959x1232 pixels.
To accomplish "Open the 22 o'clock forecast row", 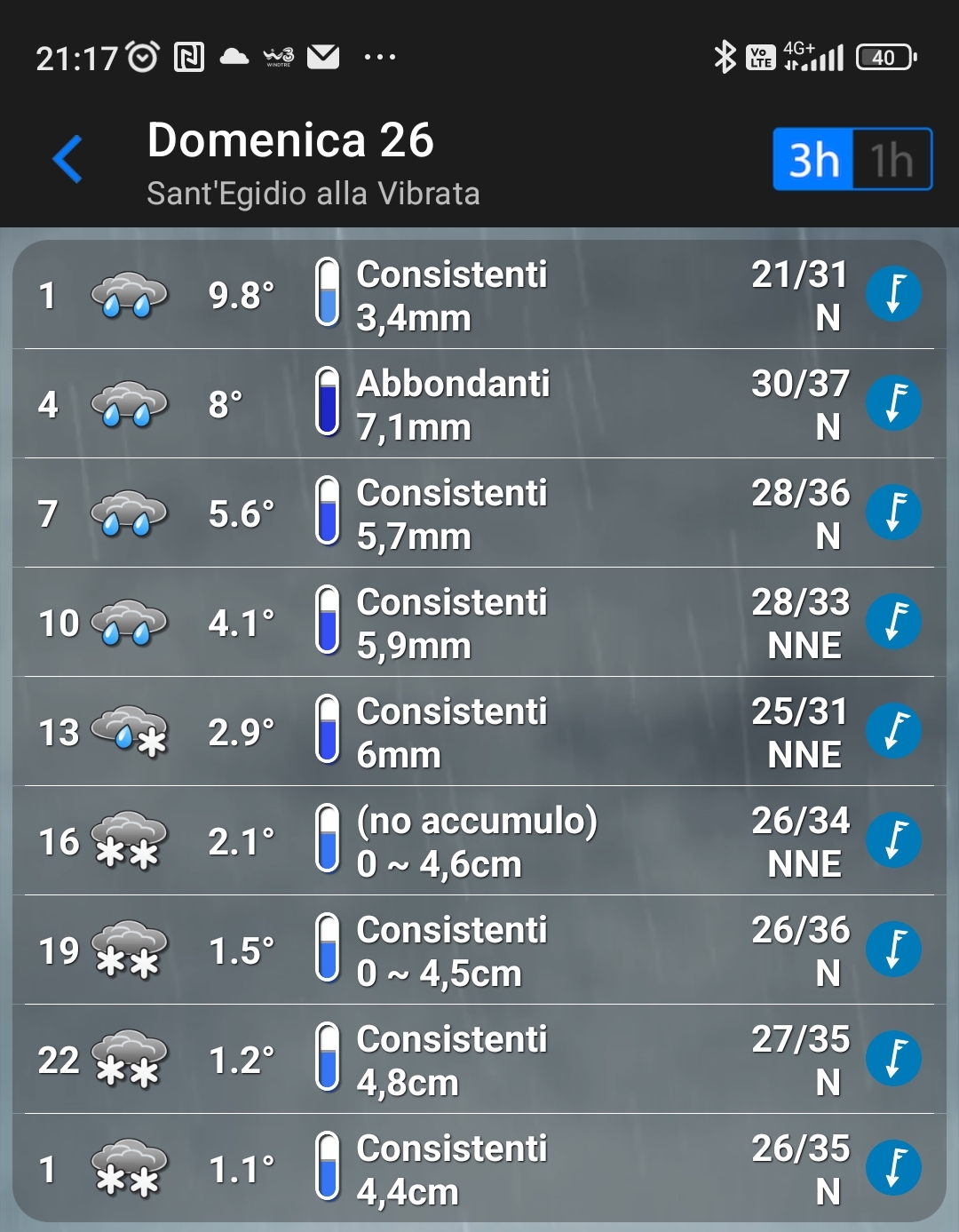I will 479,1061.
